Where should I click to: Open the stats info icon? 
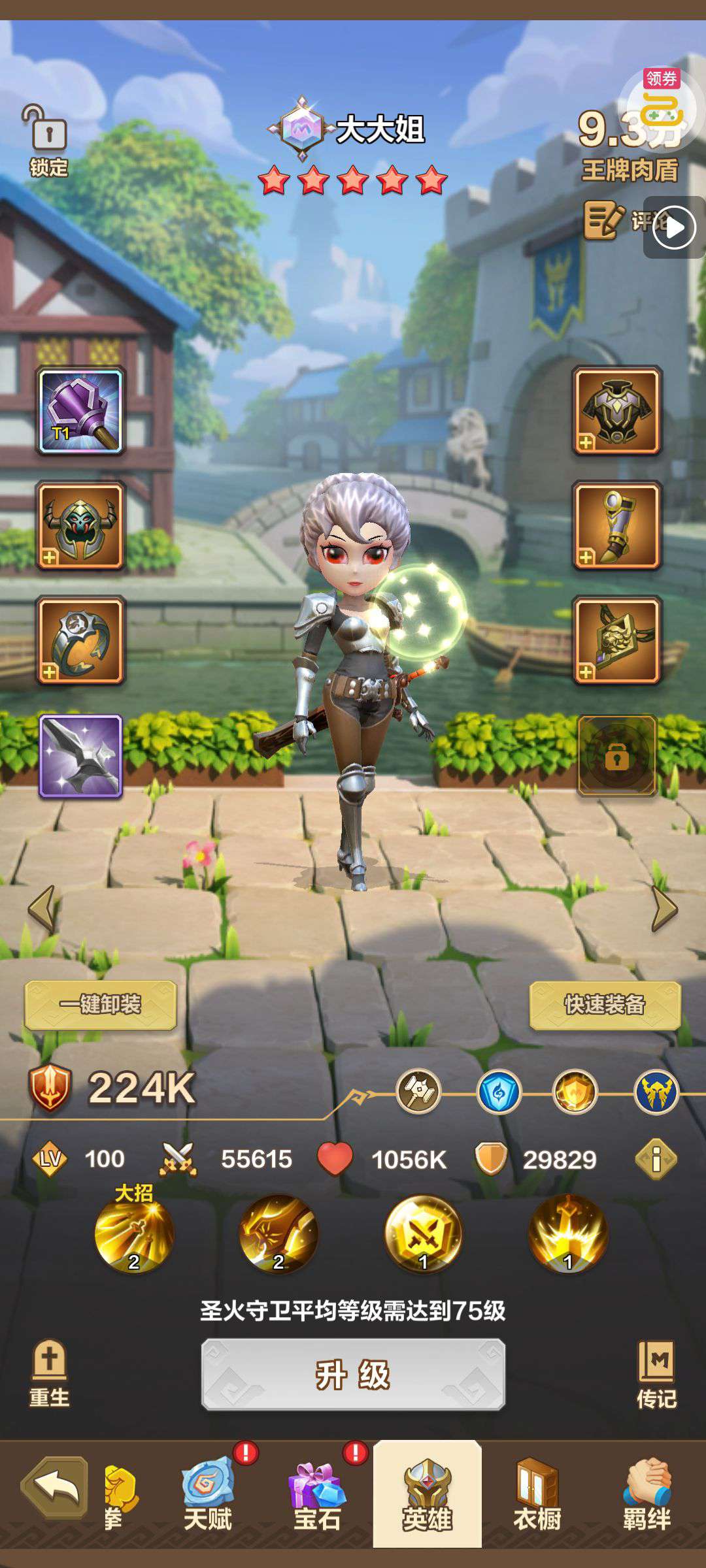[x=656, y=1160]
